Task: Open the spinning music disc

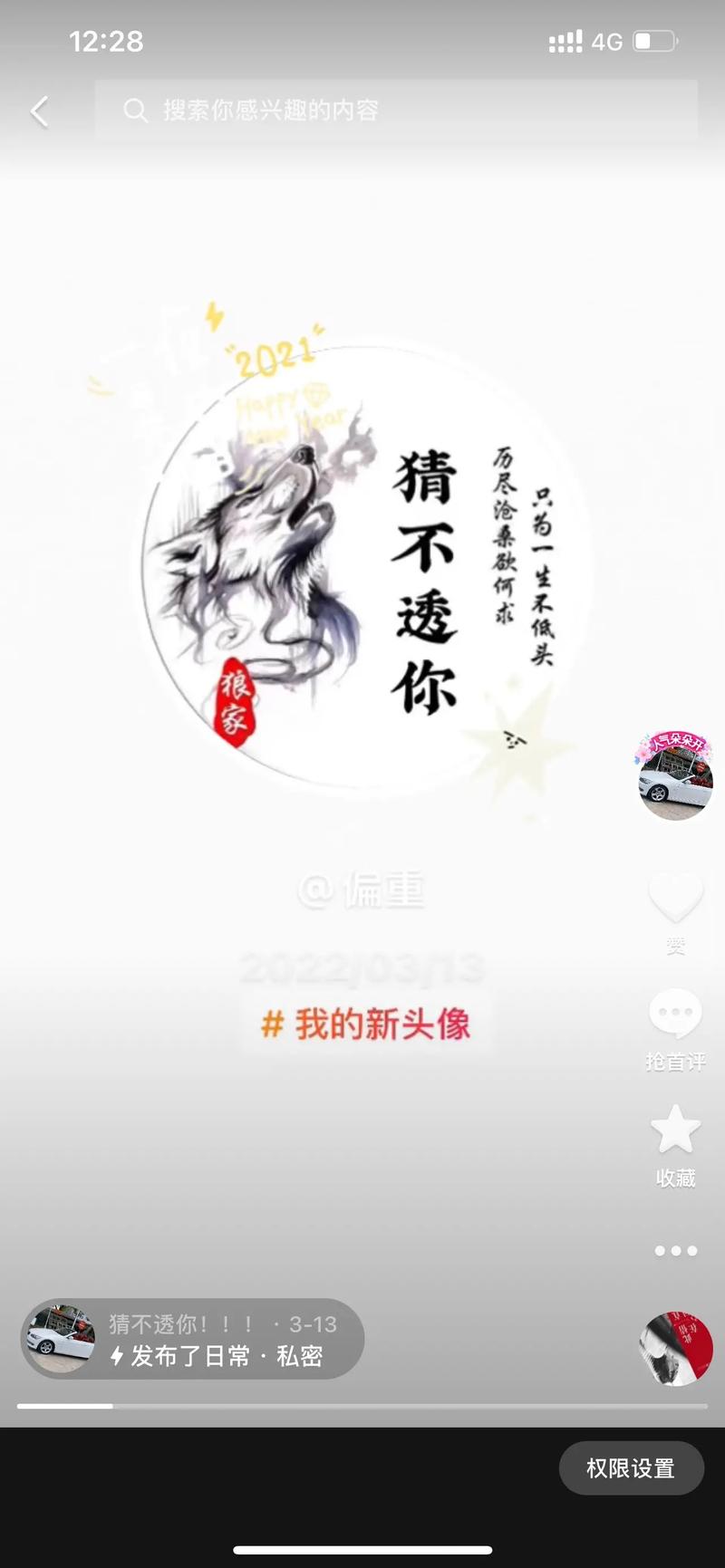Action: (x=676, y=1348)
